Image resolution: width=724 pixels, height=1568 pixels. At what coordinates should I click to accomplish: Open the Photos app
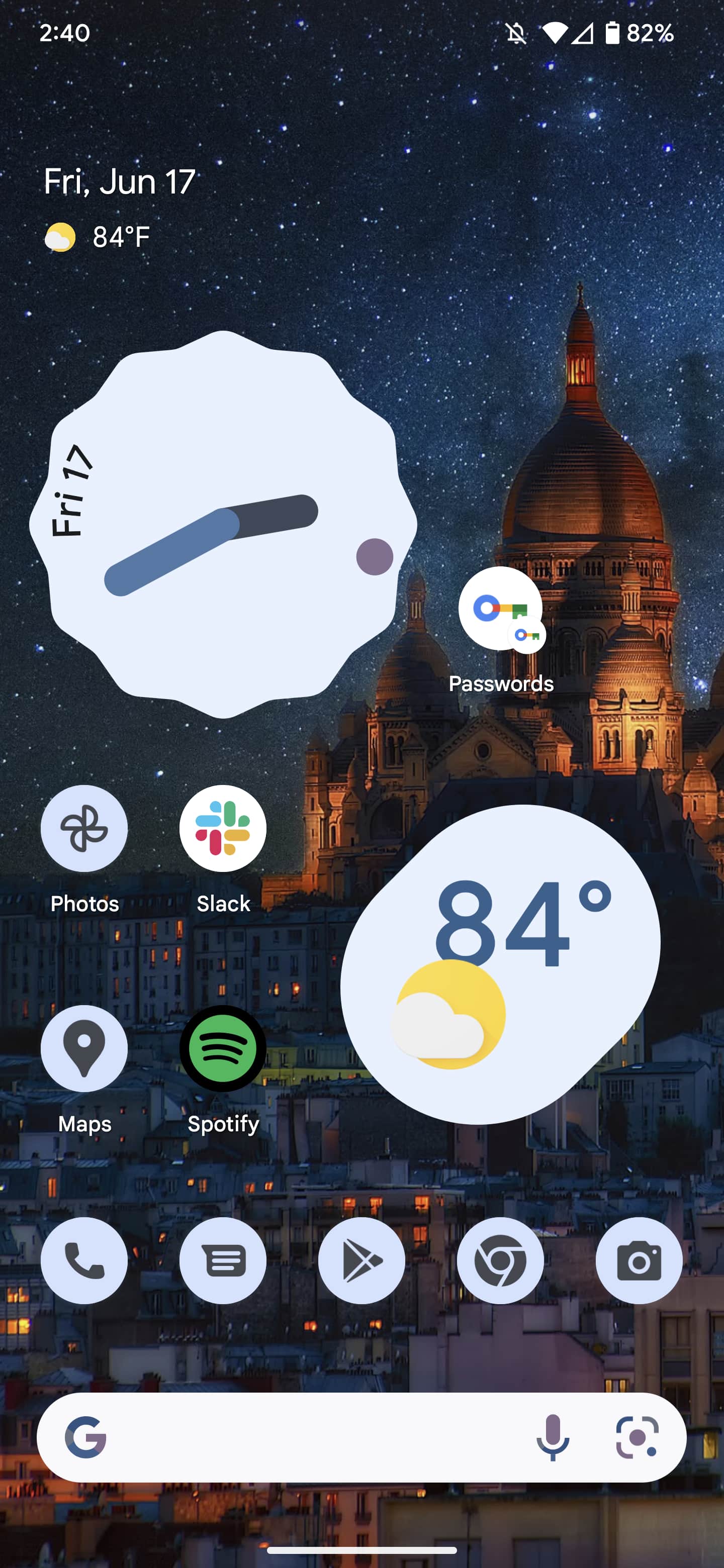[x=84, y=828]
